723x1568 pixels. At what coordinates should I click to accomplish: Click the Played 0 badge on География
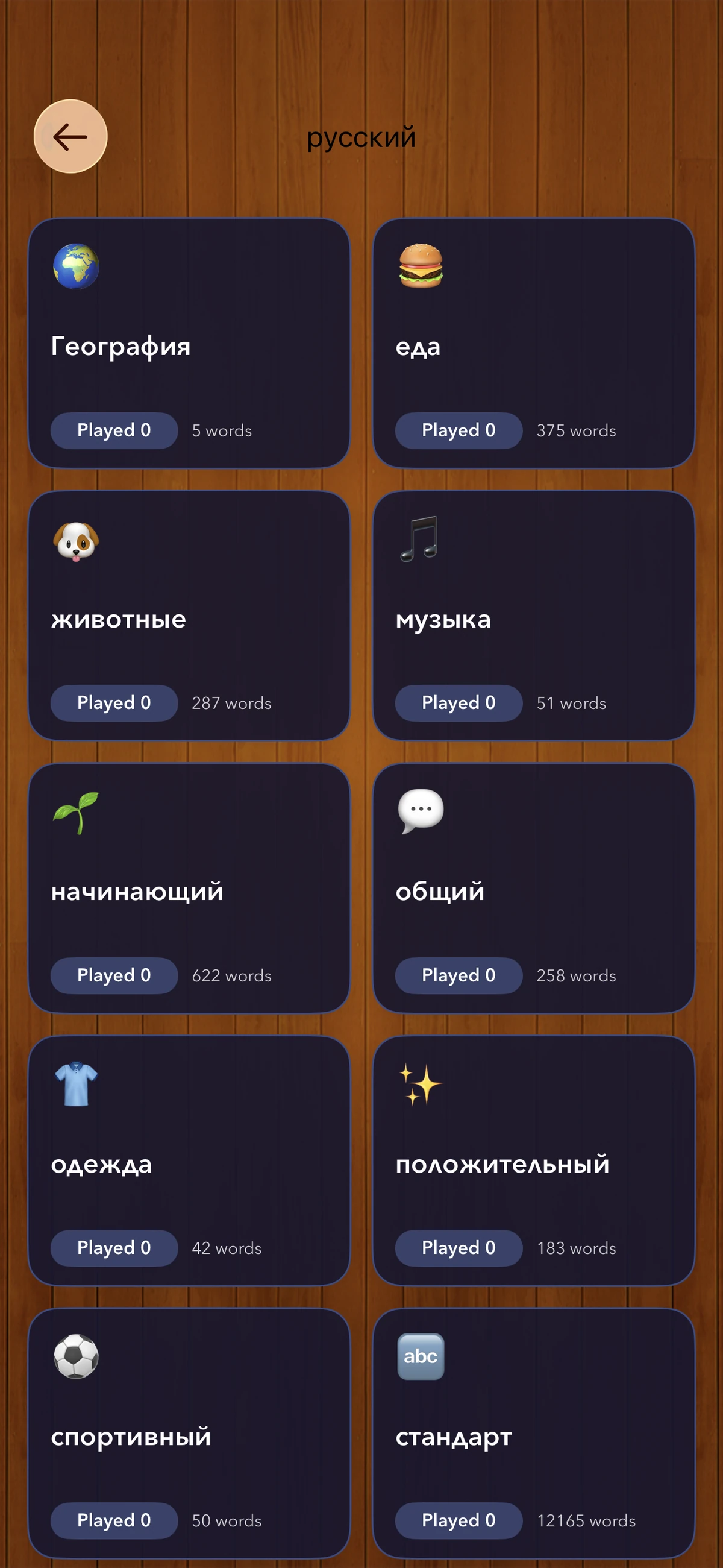114,430
